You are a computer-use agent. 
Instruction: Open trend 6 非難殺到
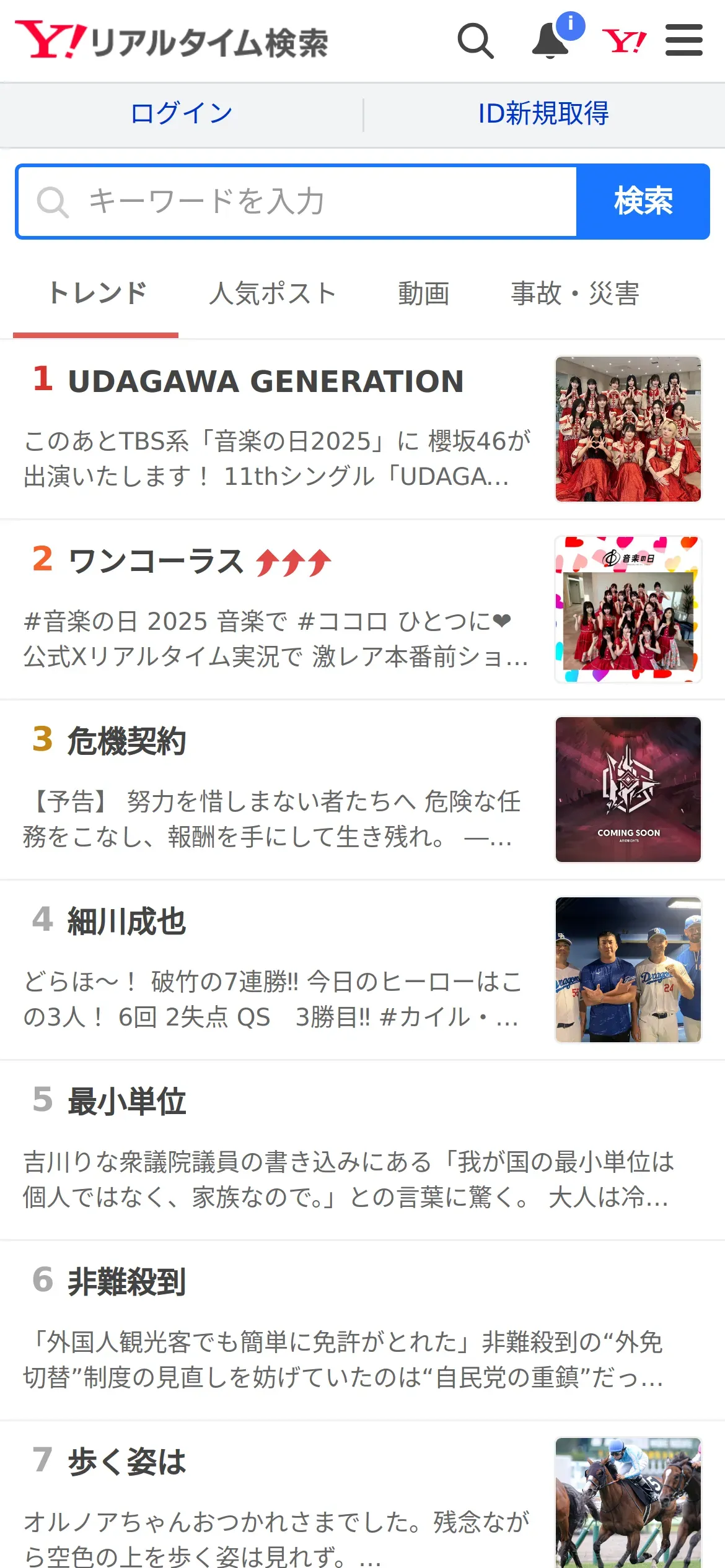[x=127, y=1282]
